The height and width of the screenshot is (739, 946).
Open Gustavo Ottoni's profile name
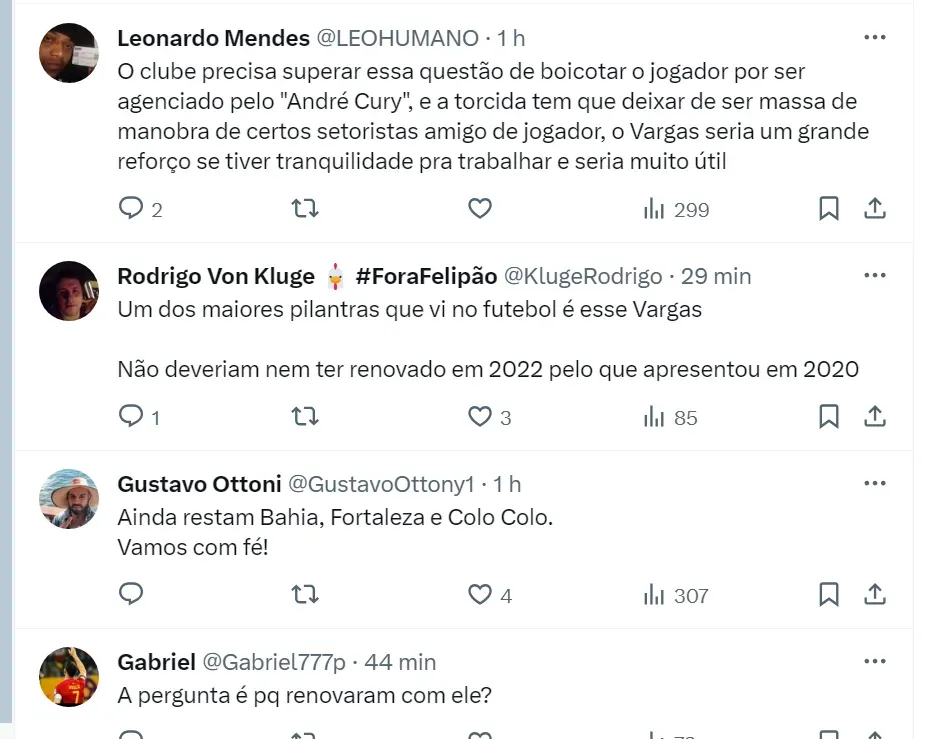tap(199, 484)
